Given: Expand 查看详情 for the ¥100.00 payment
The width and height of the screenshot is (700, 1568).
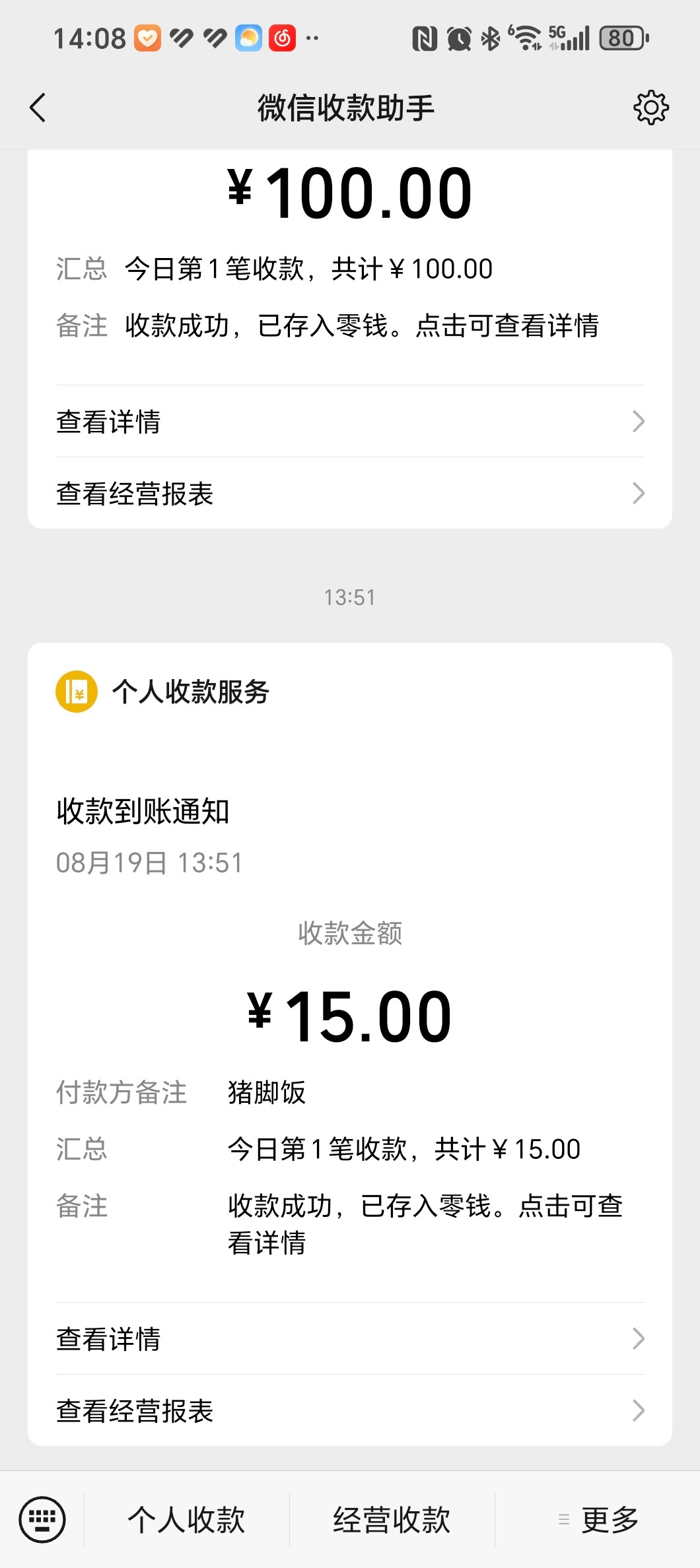Looking at the screenshot, I should (x=349, y=421).
